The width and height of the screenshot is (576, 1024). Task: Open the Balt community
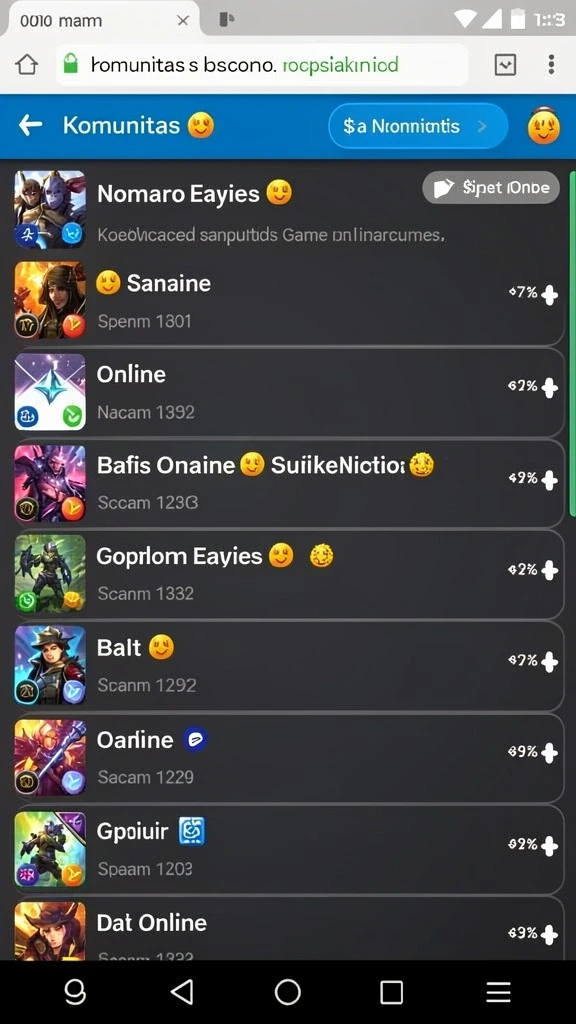287,665
